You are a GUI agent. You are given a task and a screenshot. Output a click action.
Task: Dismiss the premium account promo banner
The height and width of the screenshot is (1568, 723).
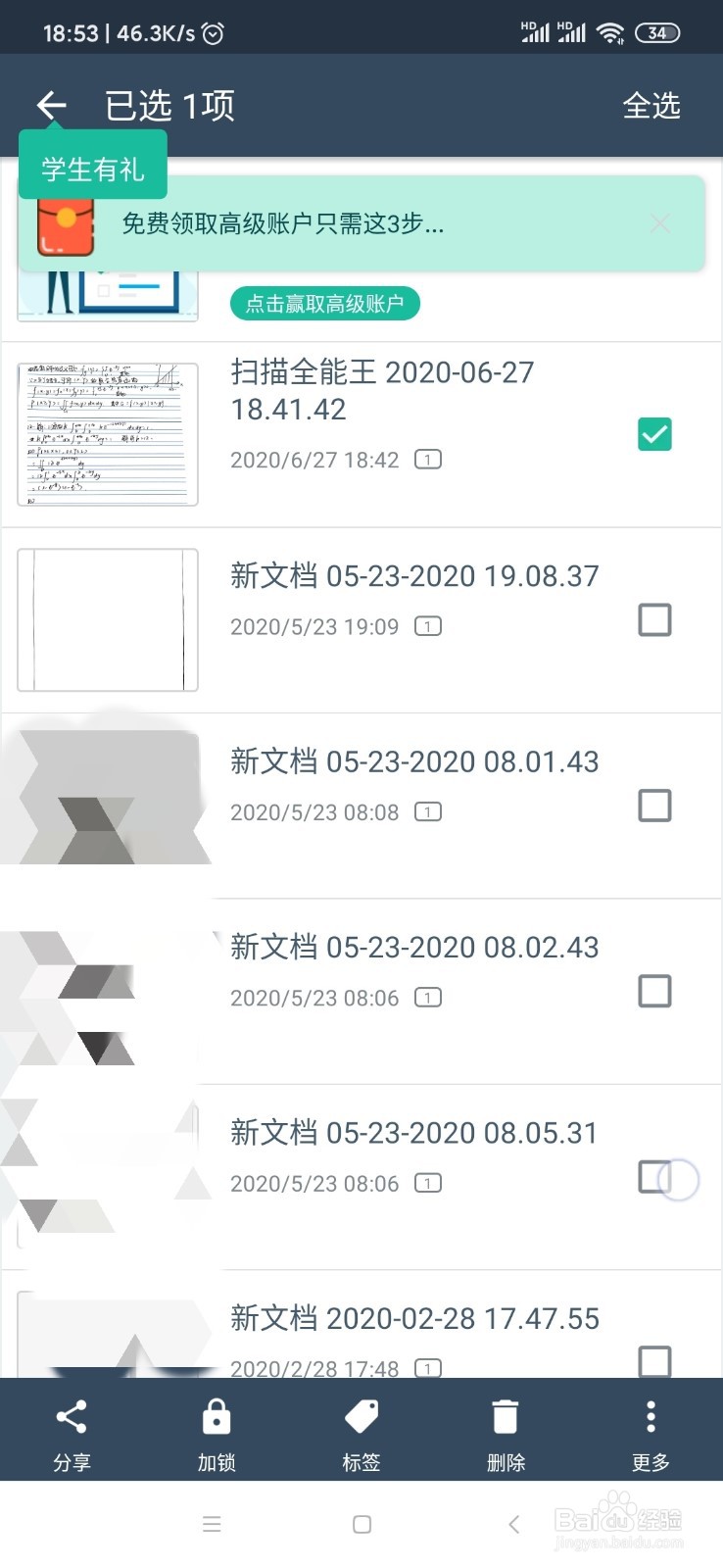[660, 223]
